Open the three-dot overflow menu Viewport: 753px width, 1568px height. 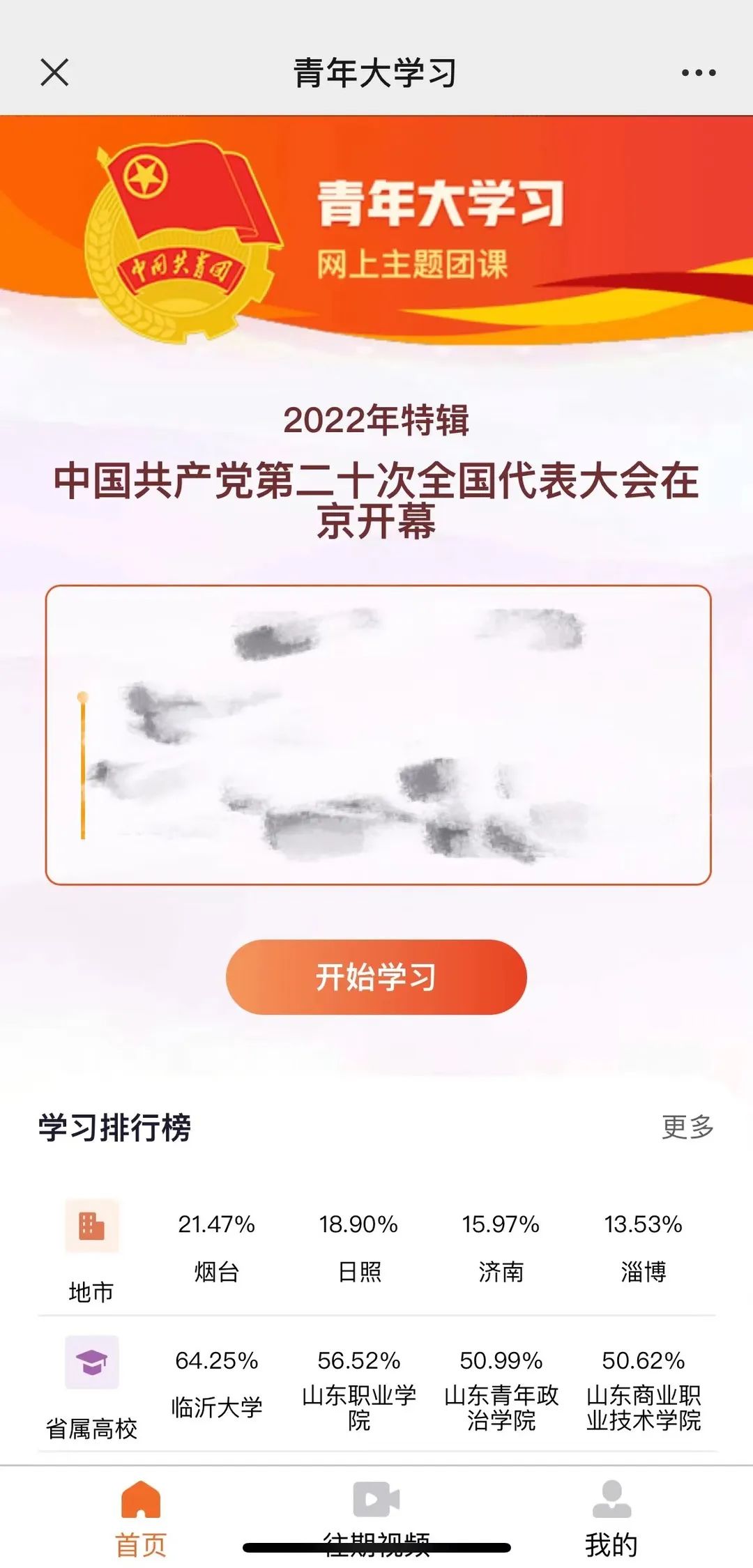click(698, 72)
